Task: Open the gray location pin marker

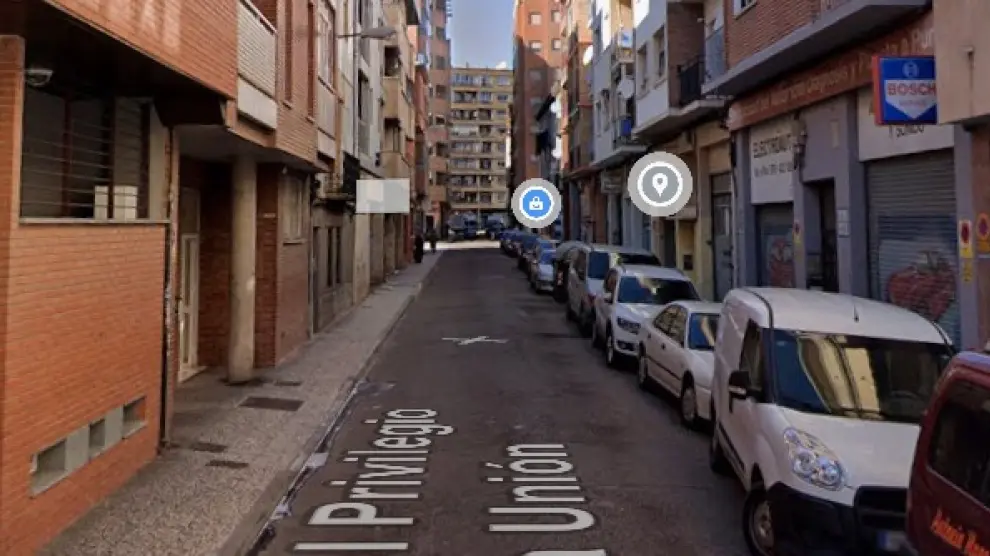Action: point(660,184)
